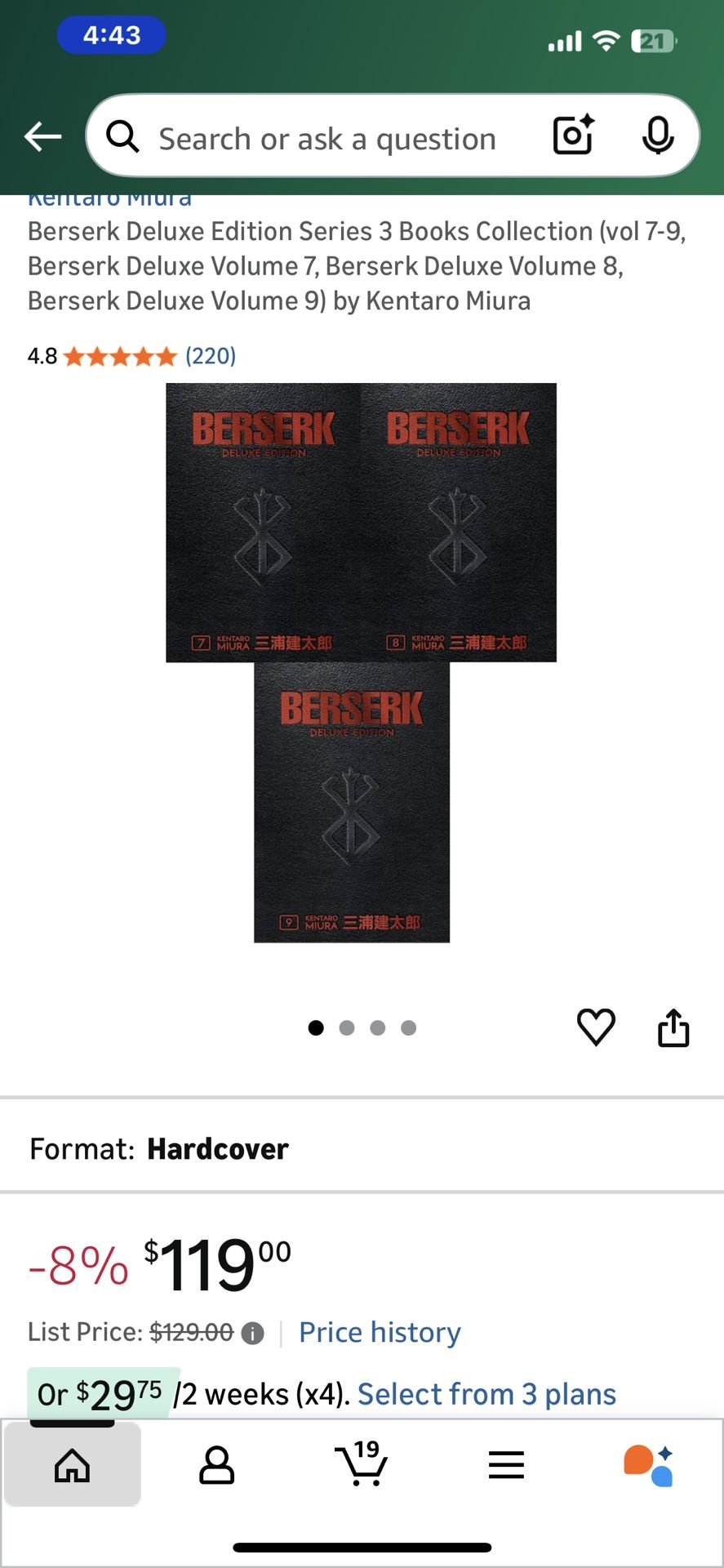Open the shopping cart with 19 items

pyautogui.click(x=362, y=1464)
